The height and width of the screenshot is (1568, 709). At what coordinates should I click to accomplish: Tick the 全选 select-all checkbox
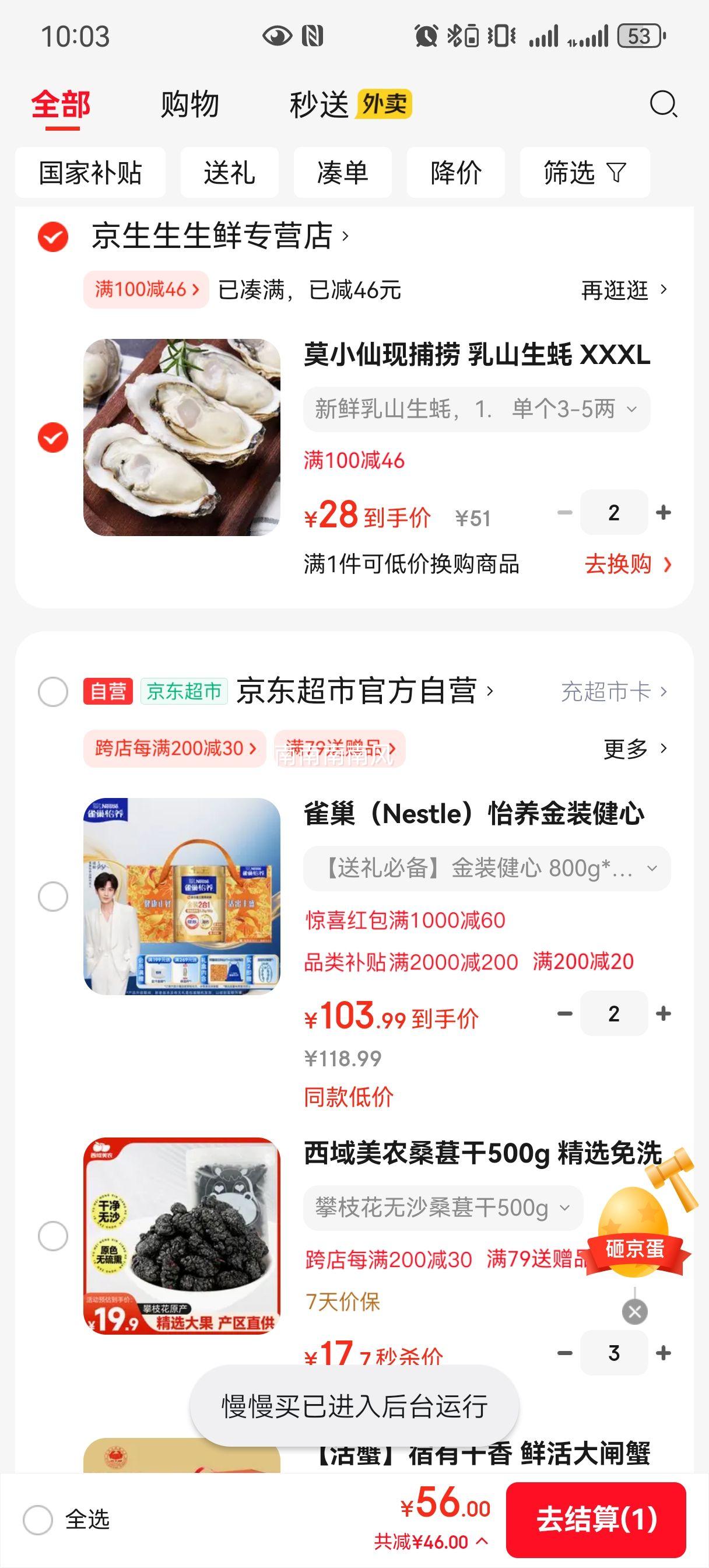click(x=38, y=1520)
